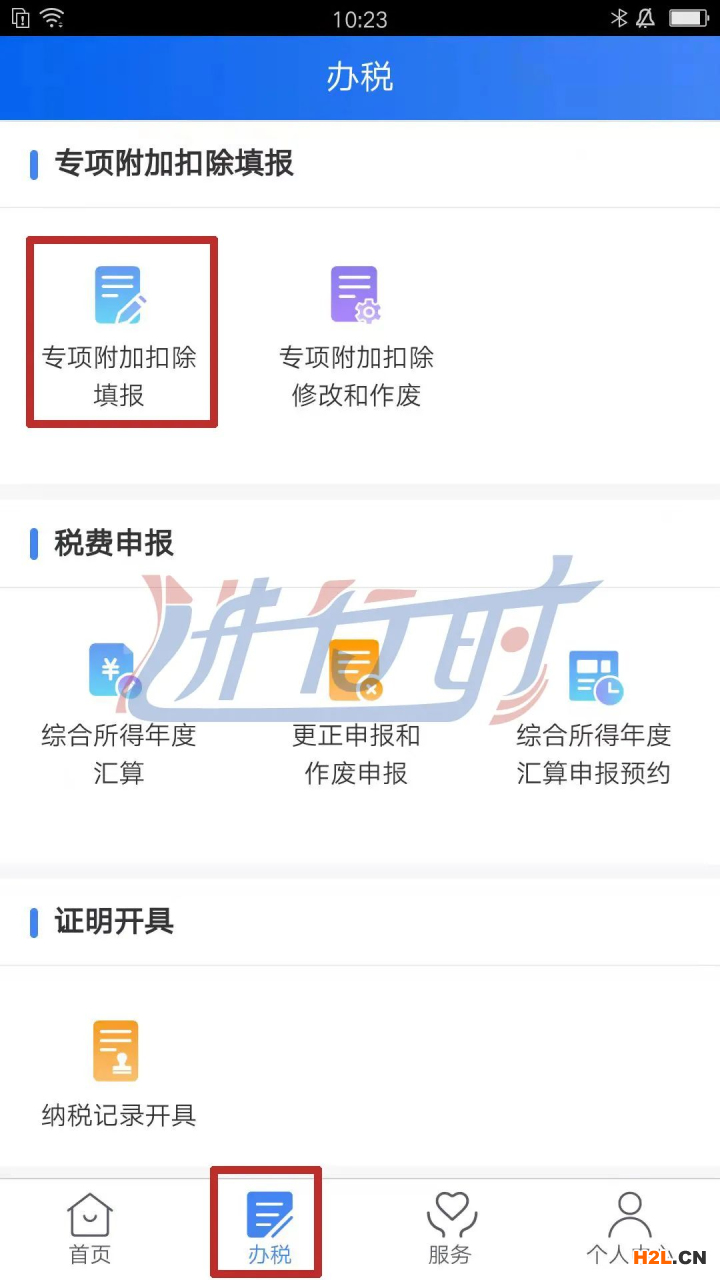Open 专项附加扣除填报
This screenshot has height=1280, width=720.
tap(119, 332)
